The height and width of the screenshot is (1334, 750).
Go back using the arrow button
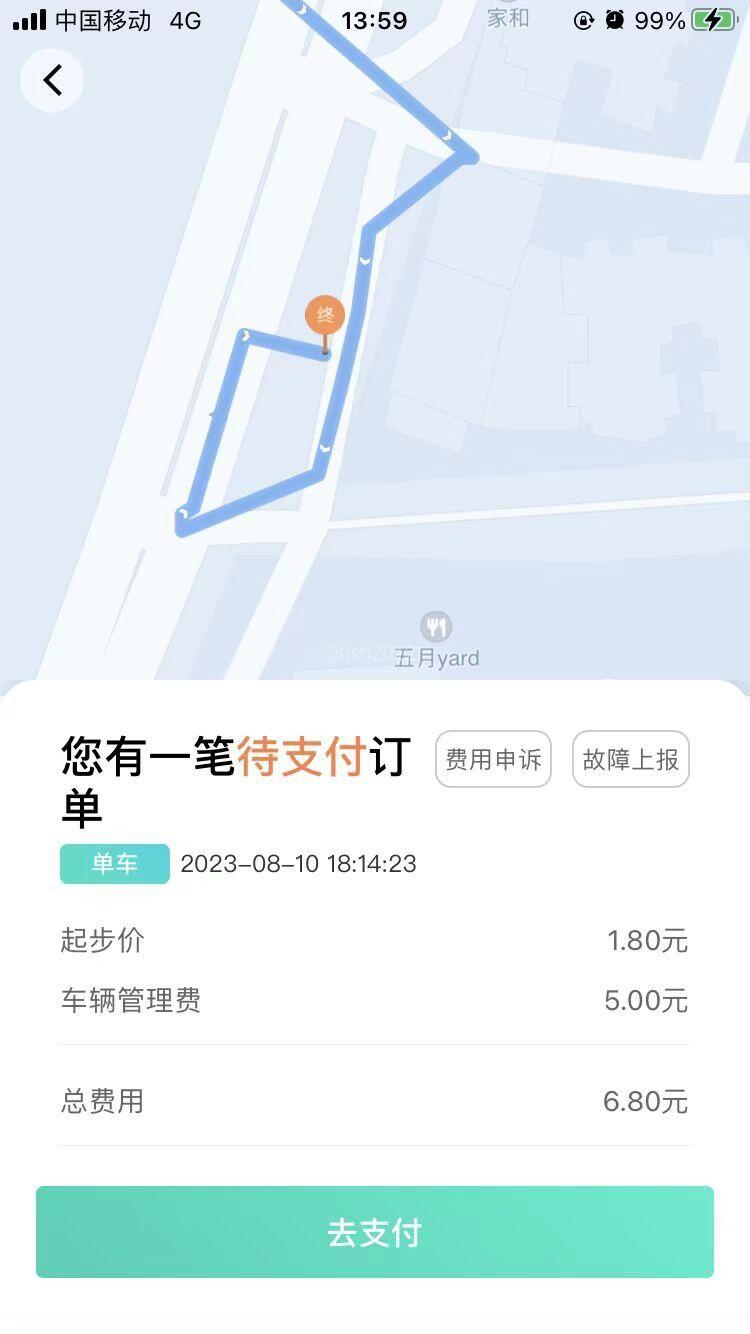52,80
